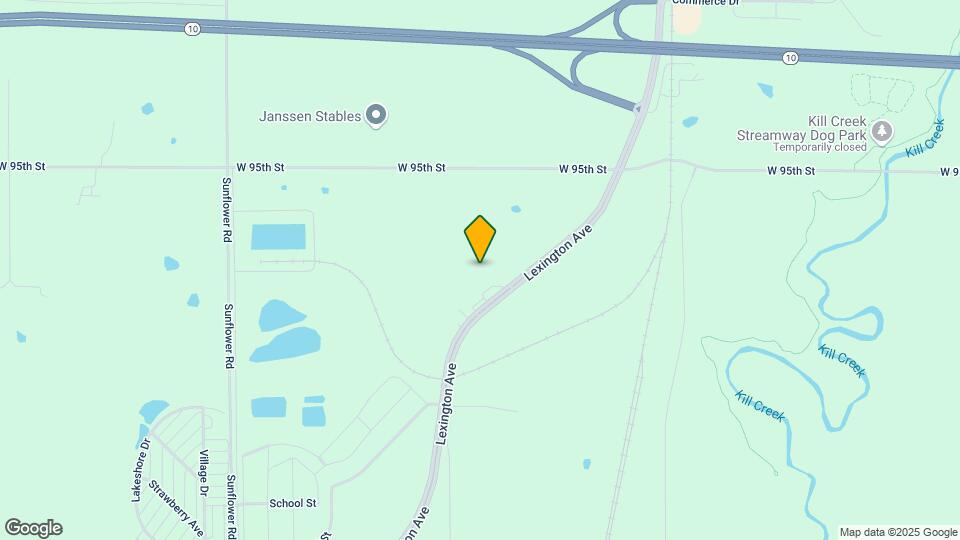Tap the orange location marker
960x540 pixels.
click(480, 239)
